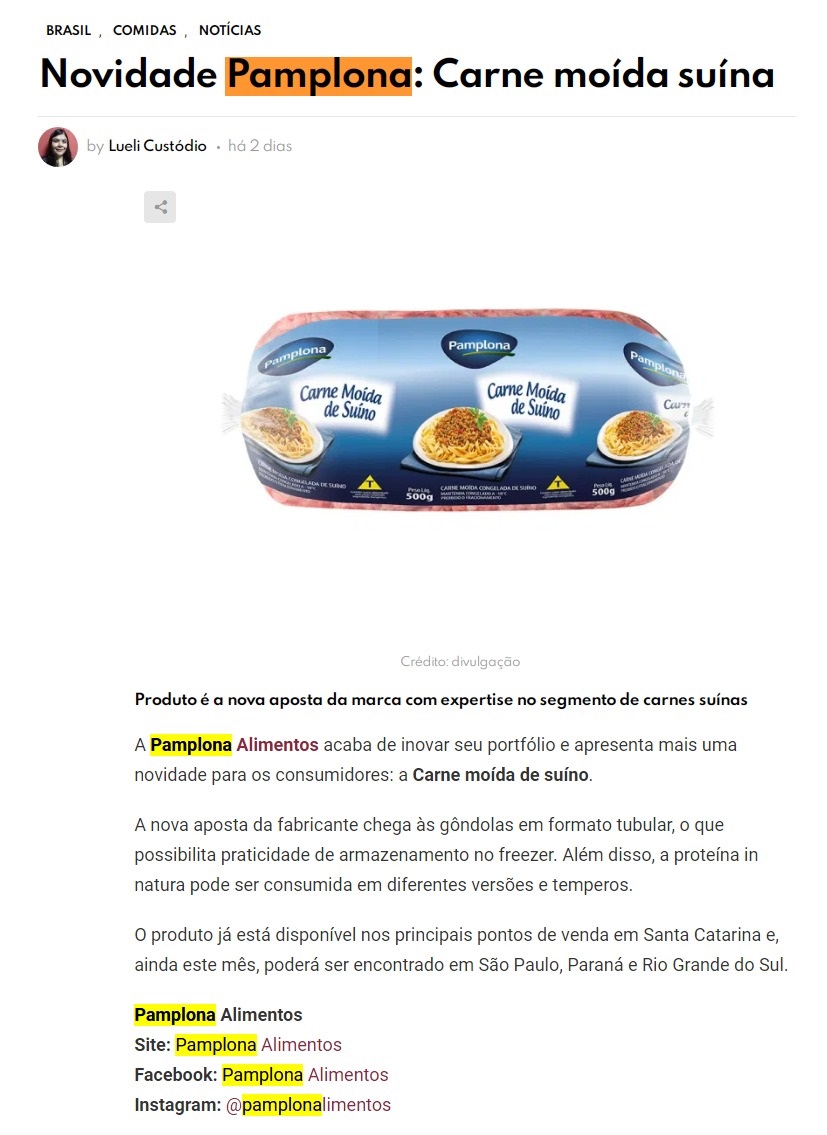Open the Instagram @pamplonalimentos link
827x1135 pixels.
308,1105
